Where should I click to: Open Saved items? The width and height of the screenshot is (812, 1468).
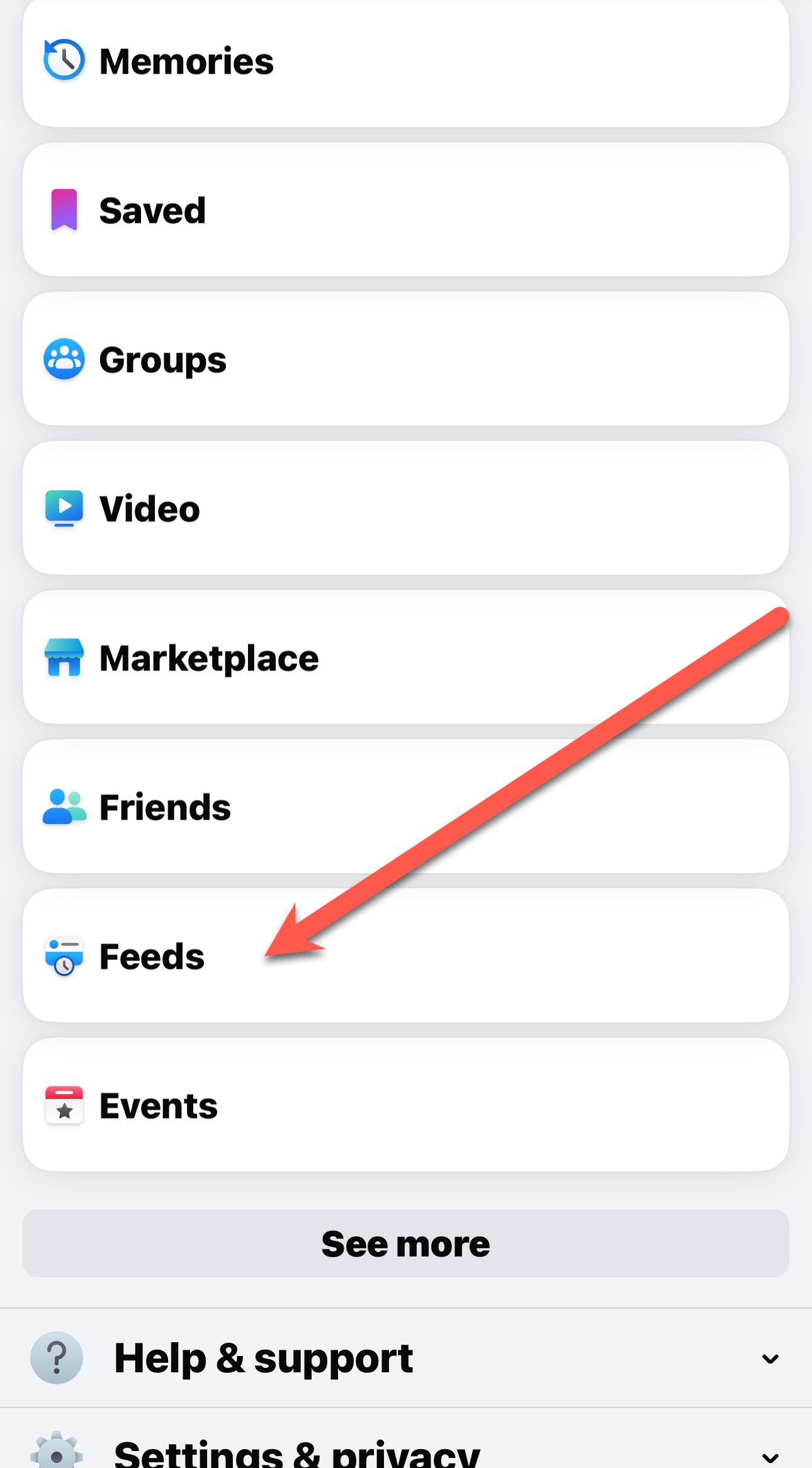click(153, 210)
